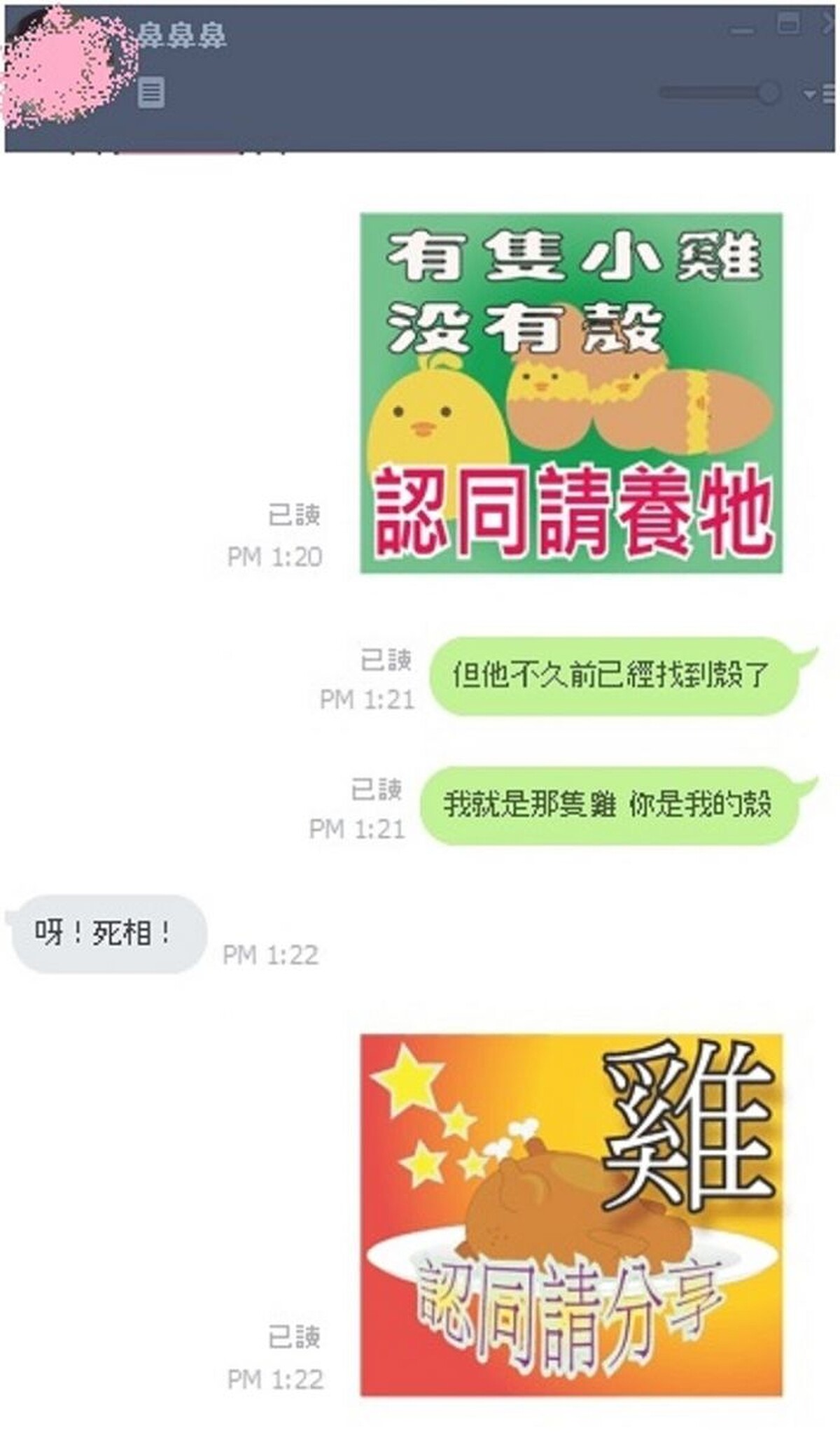This screenshot has width=840, height=1456.
Task: Open the chat menu dropdown arrow
Action: [810, 94]
